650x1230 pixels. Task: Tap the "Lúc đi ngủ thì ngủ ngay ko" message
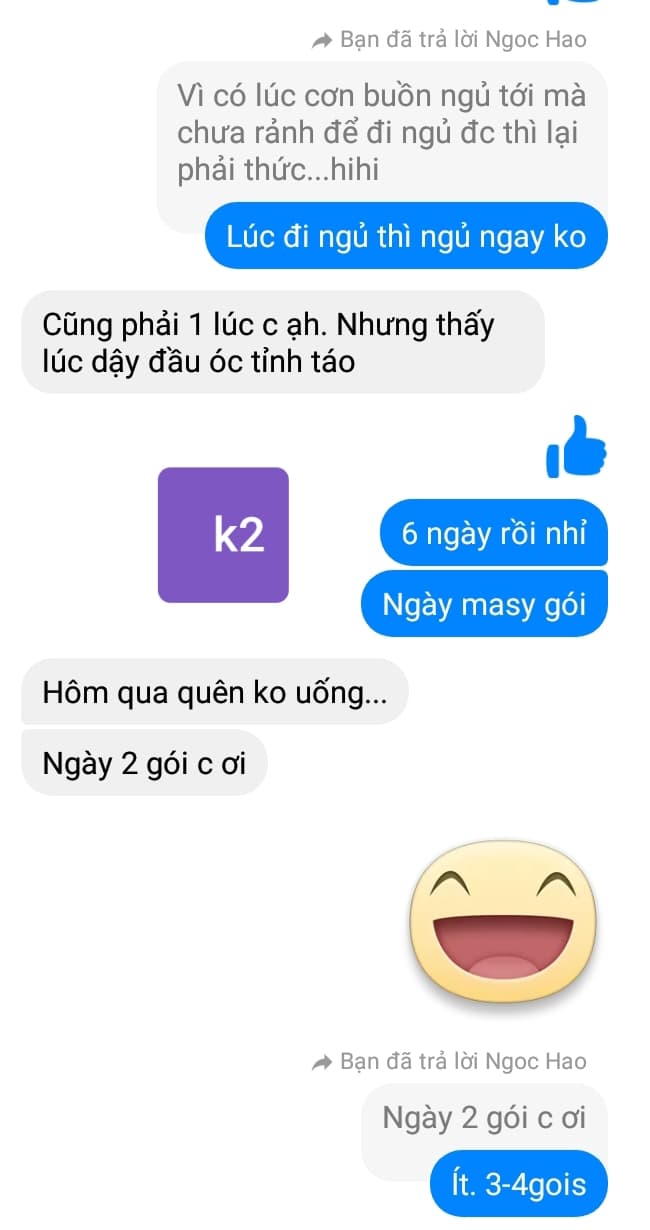click(x=406, y=237)
